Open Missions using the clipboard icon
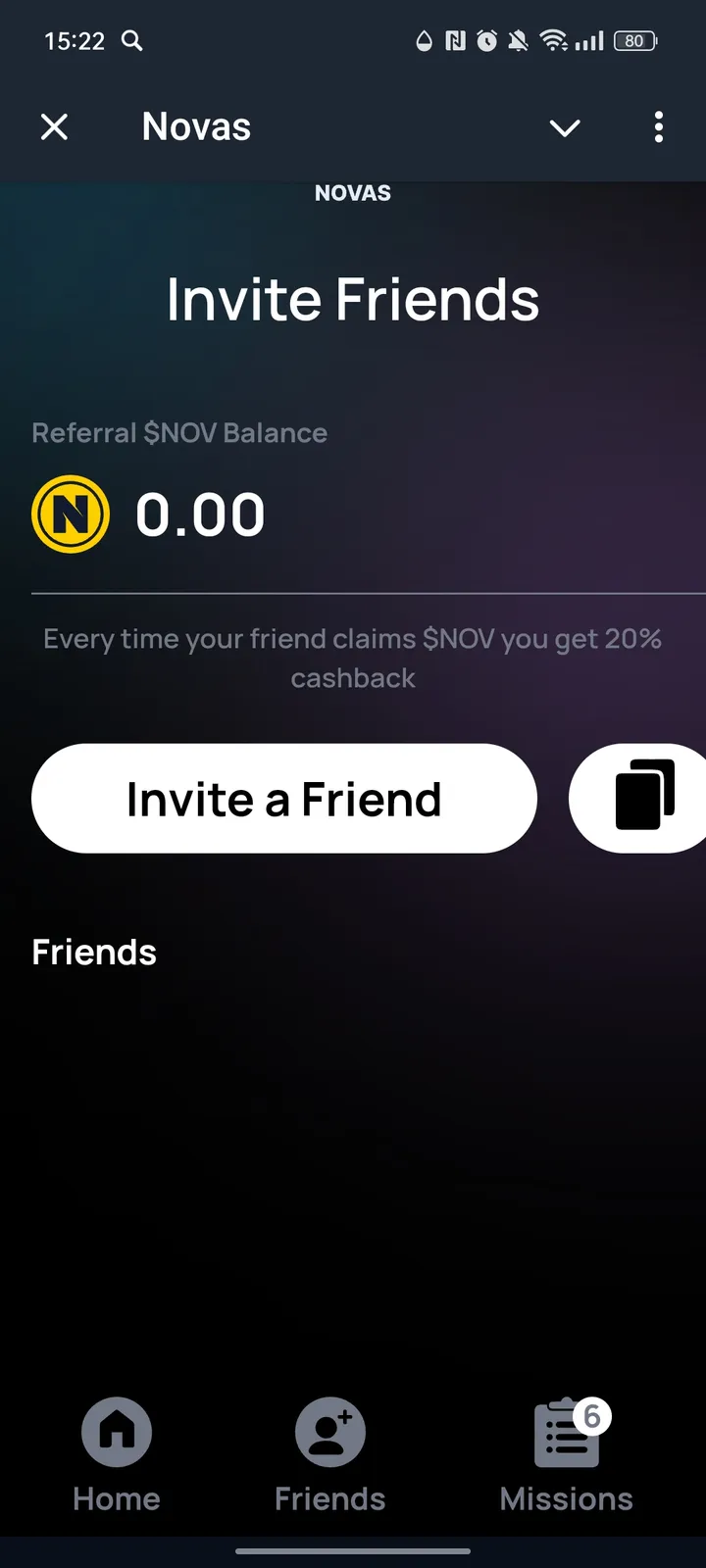 (x=567, y=1431)
